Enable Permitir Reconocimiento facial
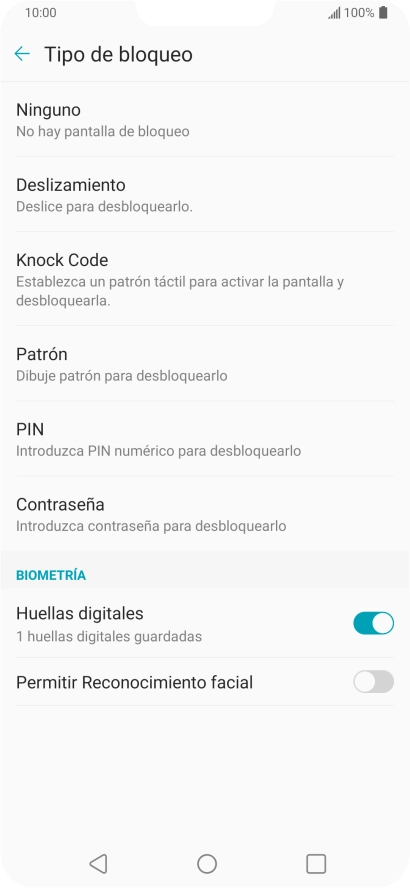 (x=373, y=681)
